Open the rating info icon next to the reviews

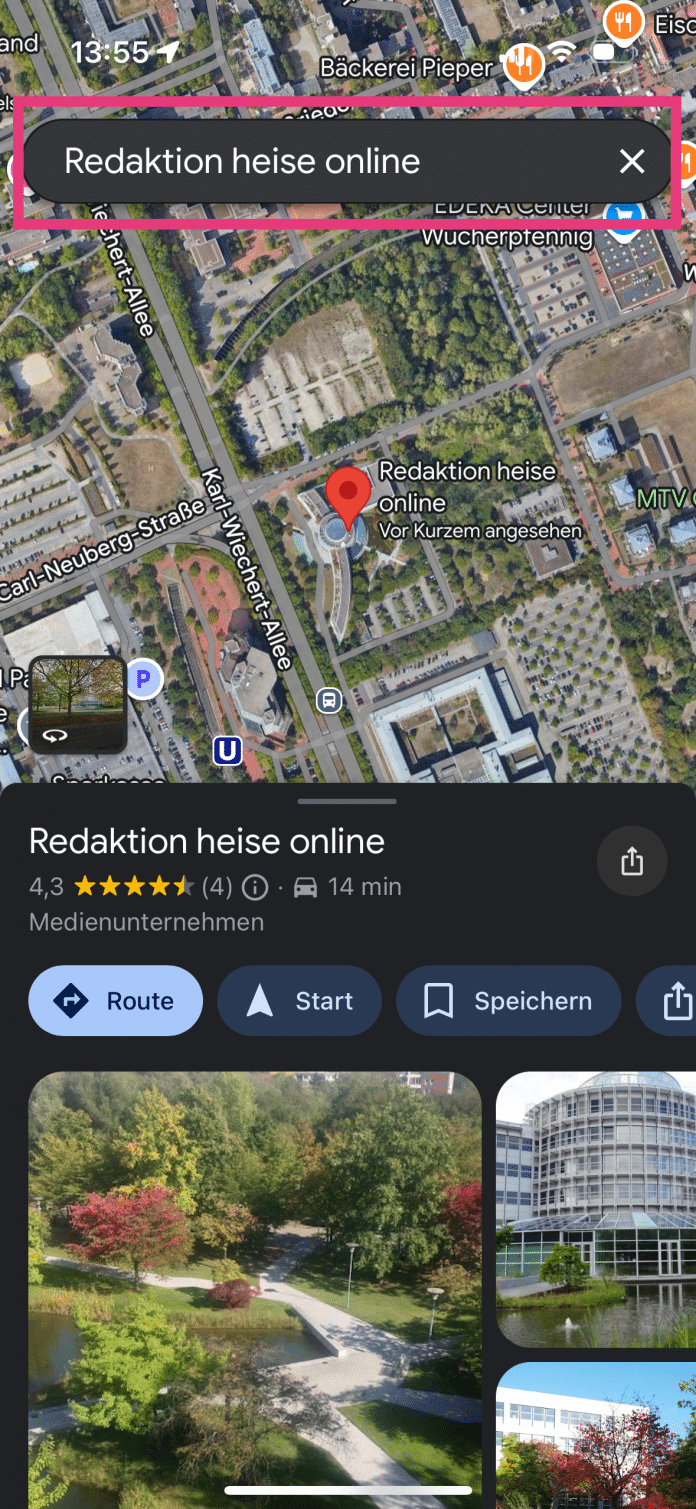256,887
